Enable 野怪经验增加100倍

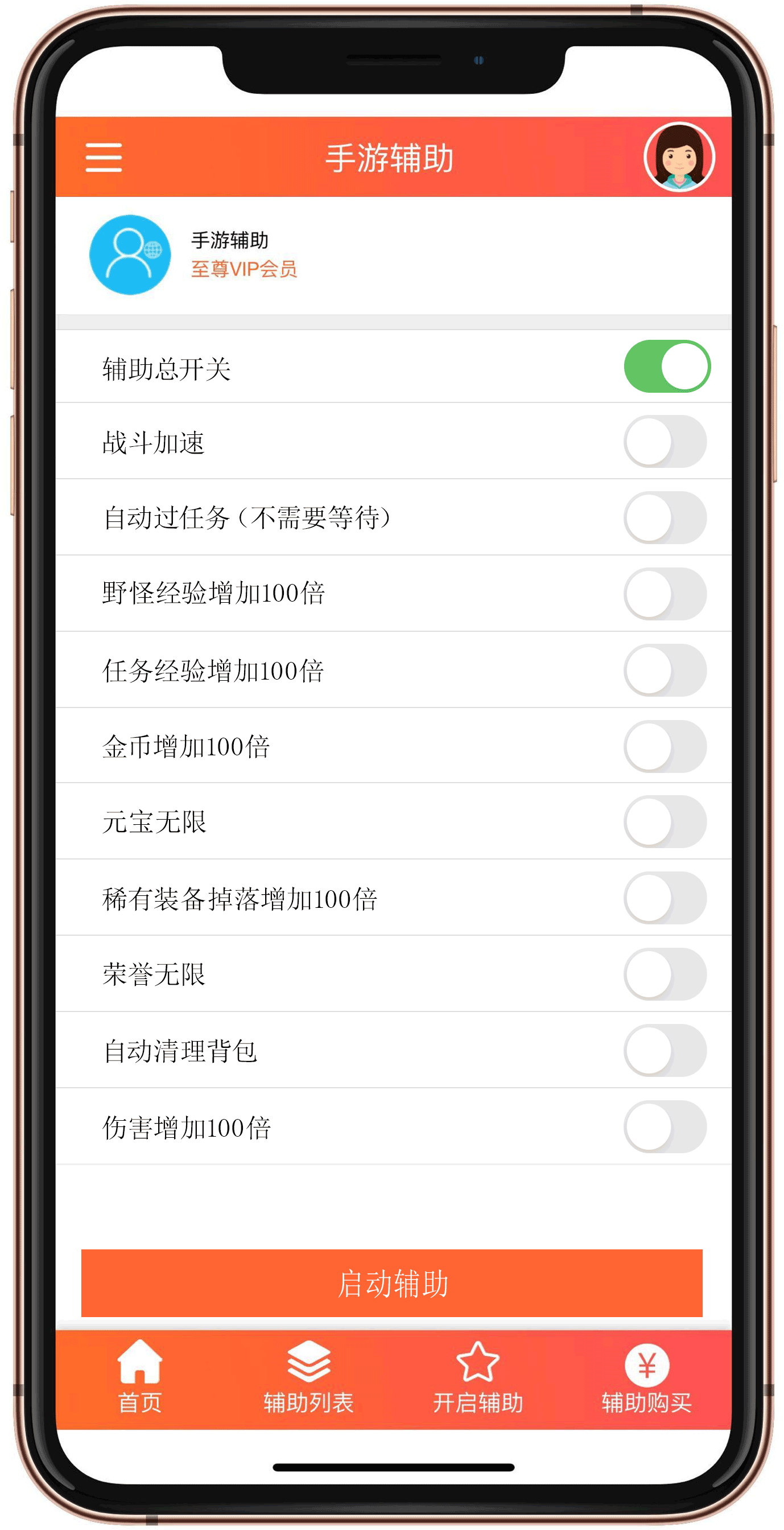coord(665,594)
